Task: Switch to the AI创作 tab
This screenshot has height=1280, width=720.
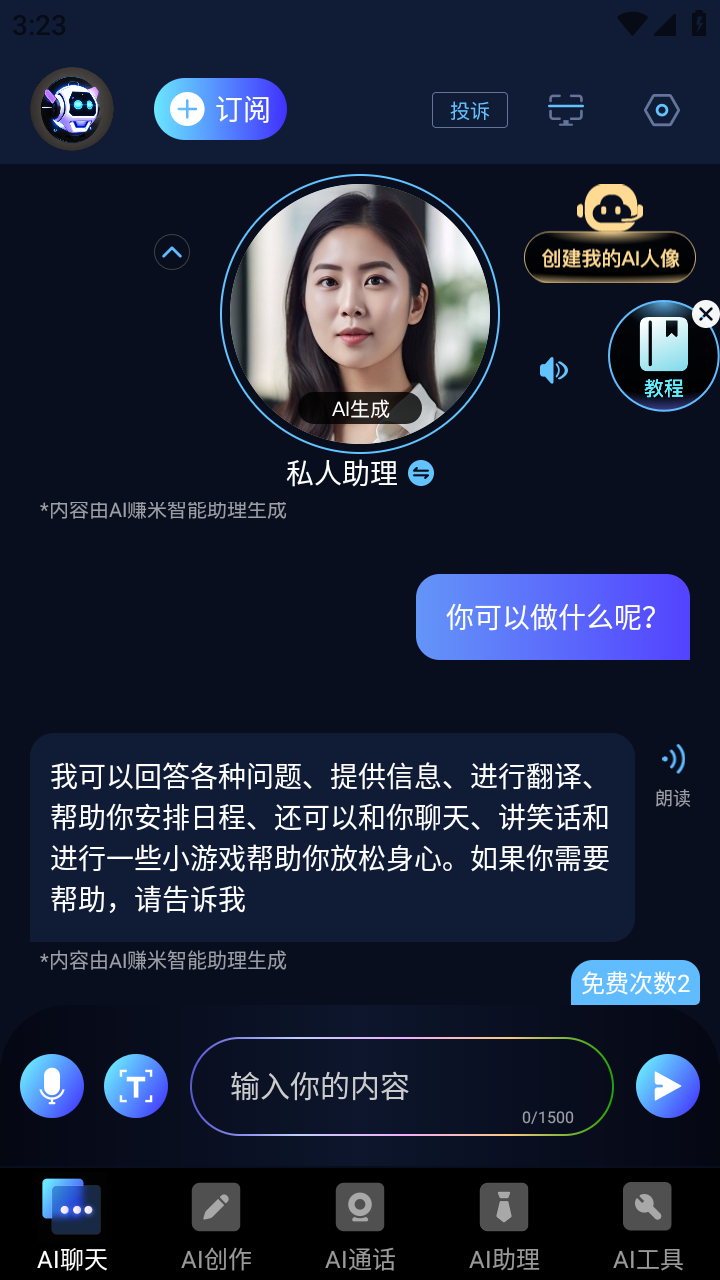Action: 216,1225
